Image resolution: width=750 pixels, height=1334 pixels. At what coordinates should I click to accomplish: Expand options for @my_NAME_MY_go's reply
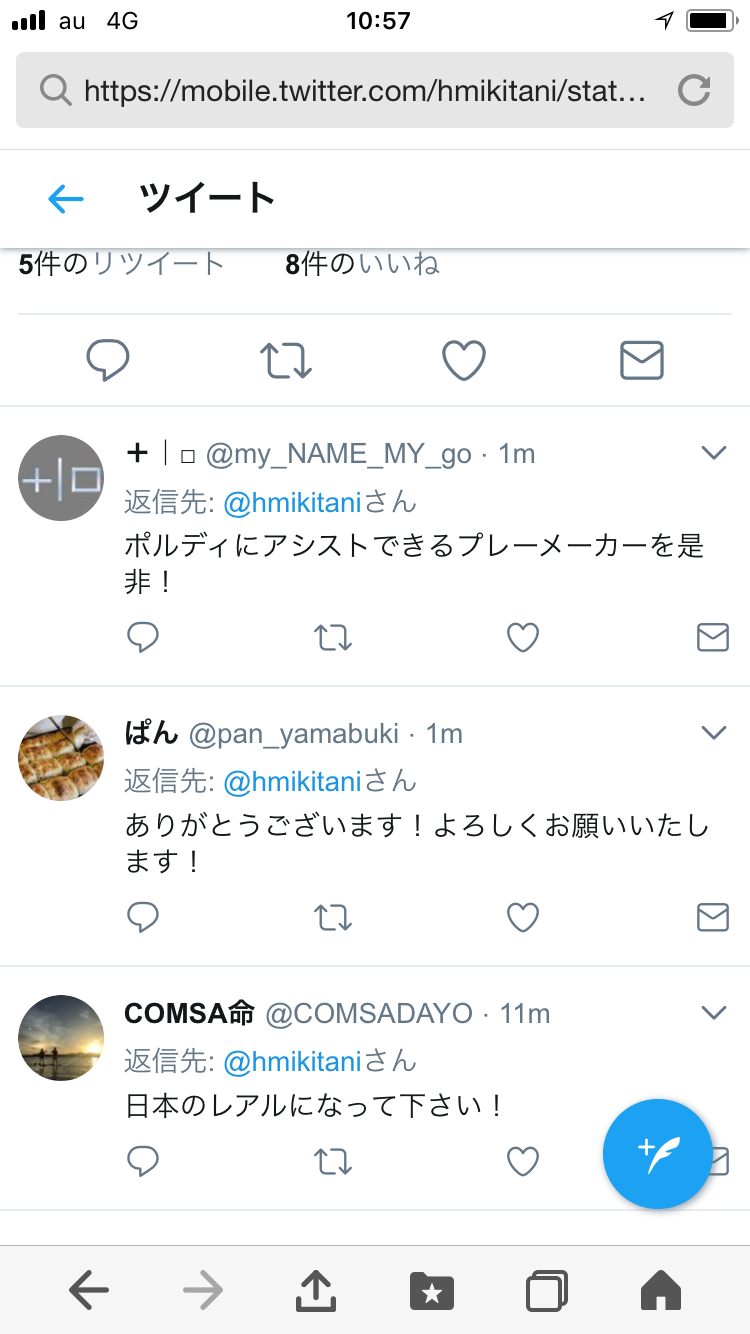coord(713,453)
